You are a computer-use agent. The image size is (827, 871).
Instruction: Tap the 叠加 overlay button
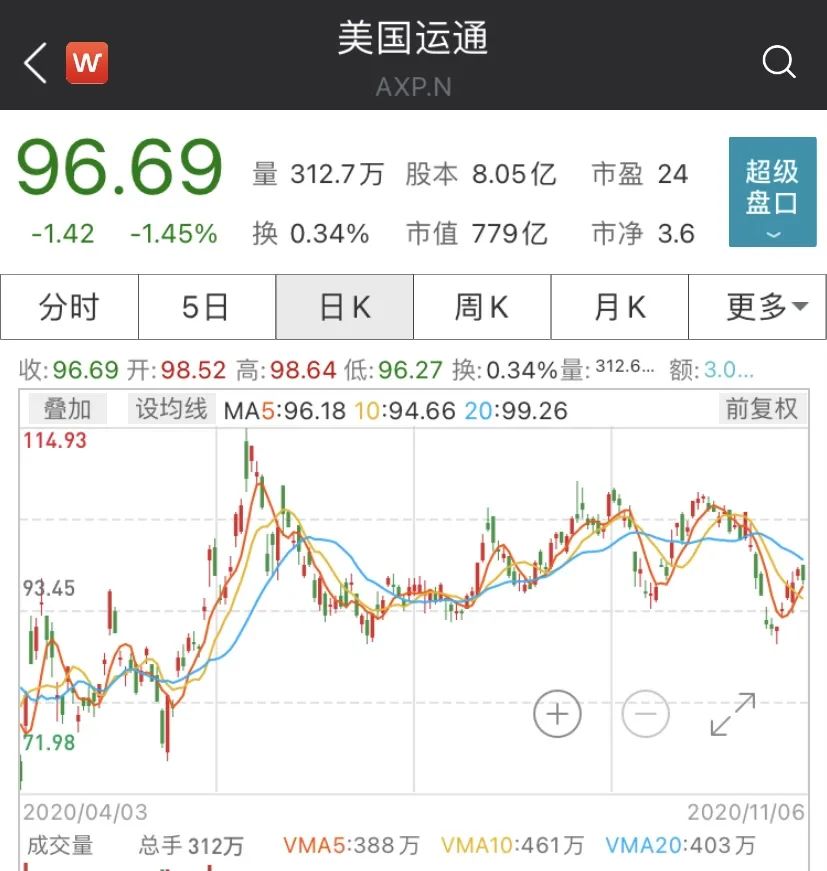[x=67, y=409]
